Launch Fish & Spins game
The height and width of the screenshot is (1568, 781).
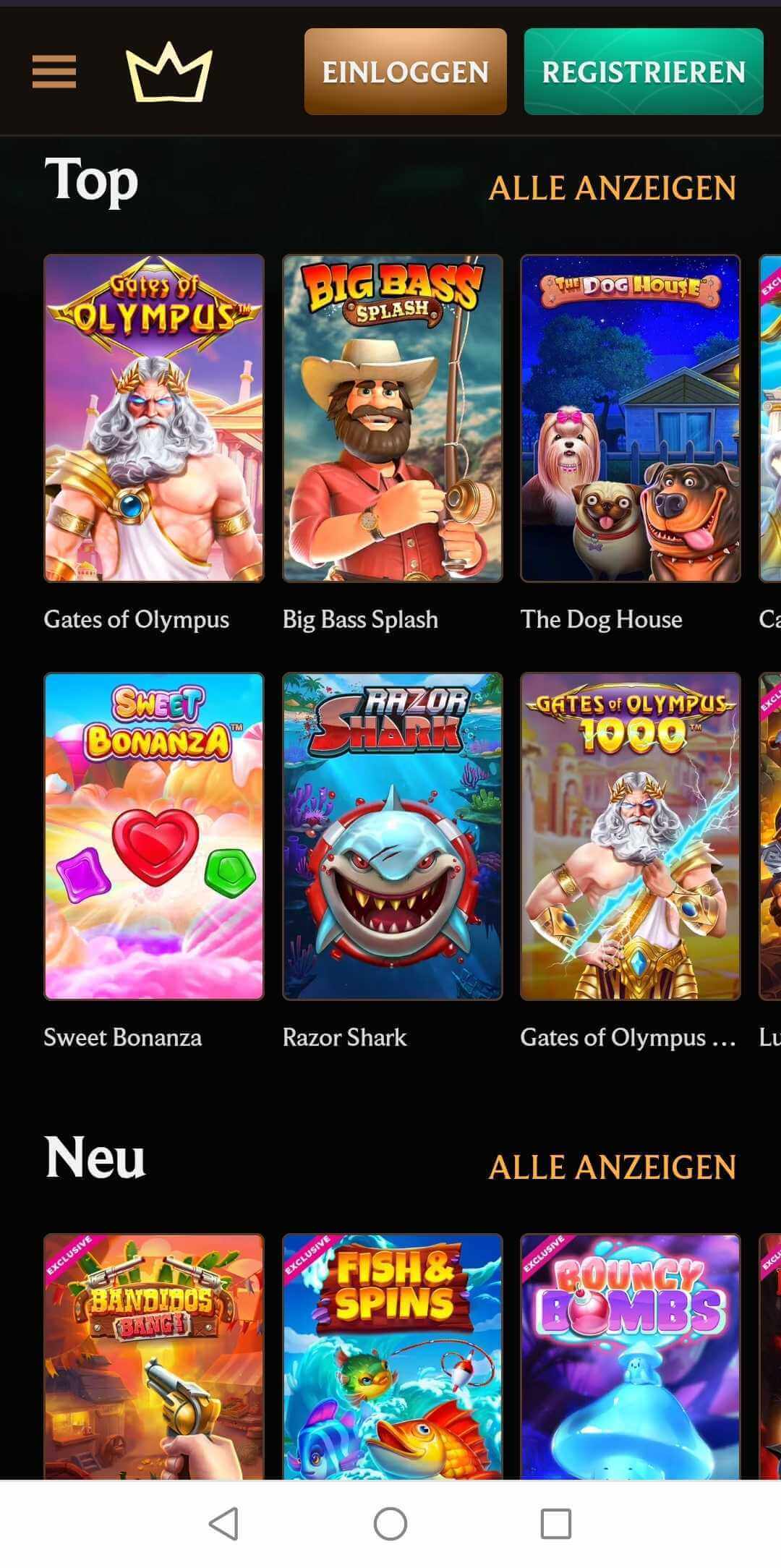[392, 1356]
